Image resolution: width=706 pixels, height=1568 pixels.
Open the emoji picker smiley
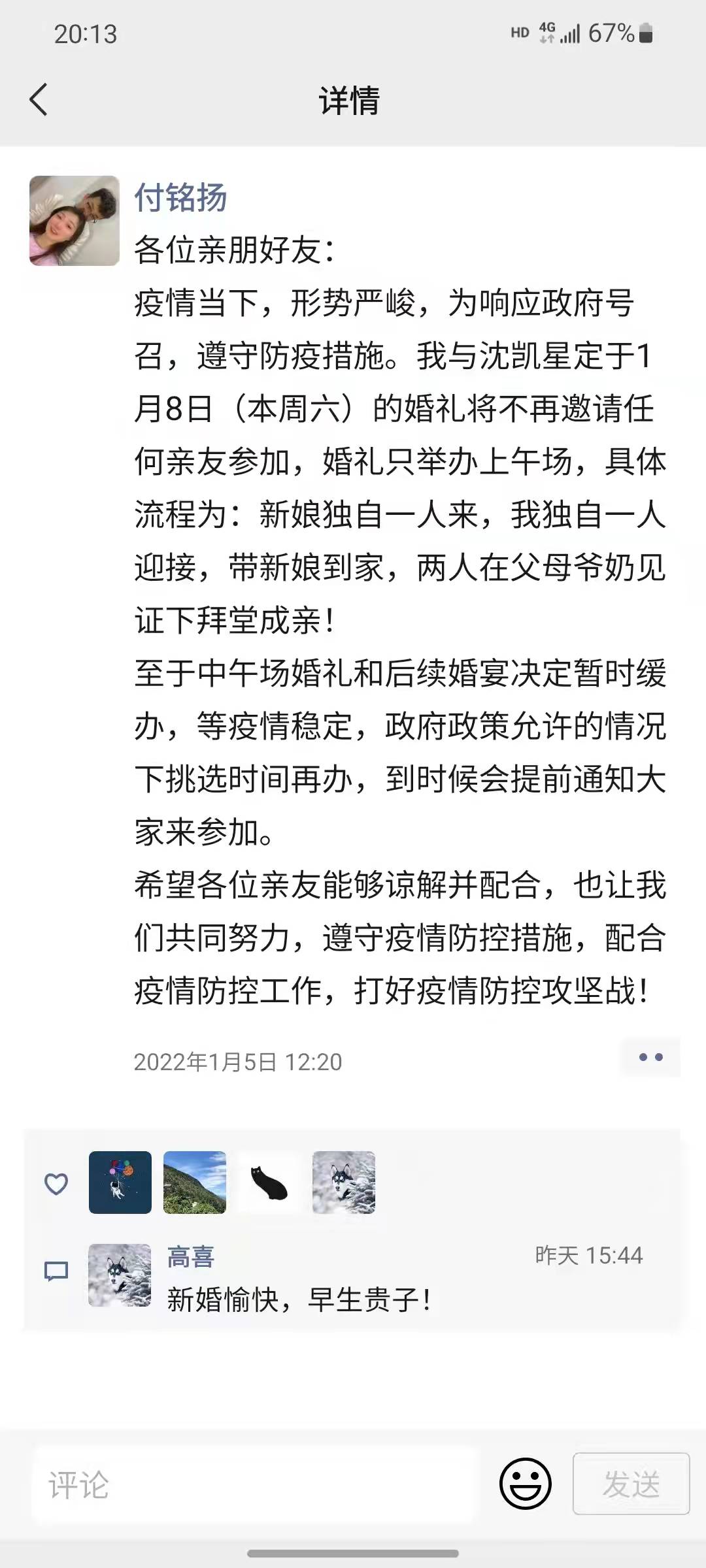(525, 1484)
